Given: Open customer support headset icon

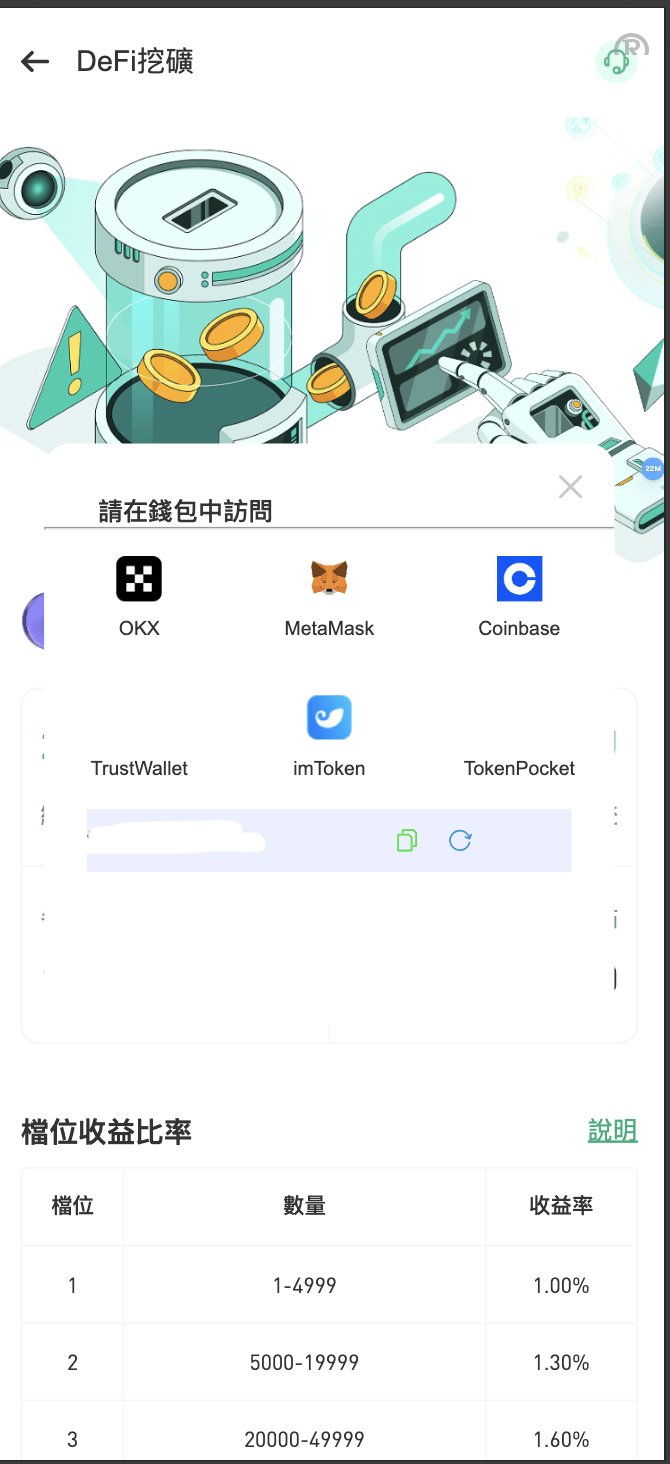Looking at the screenshot, I should [616, 62].
